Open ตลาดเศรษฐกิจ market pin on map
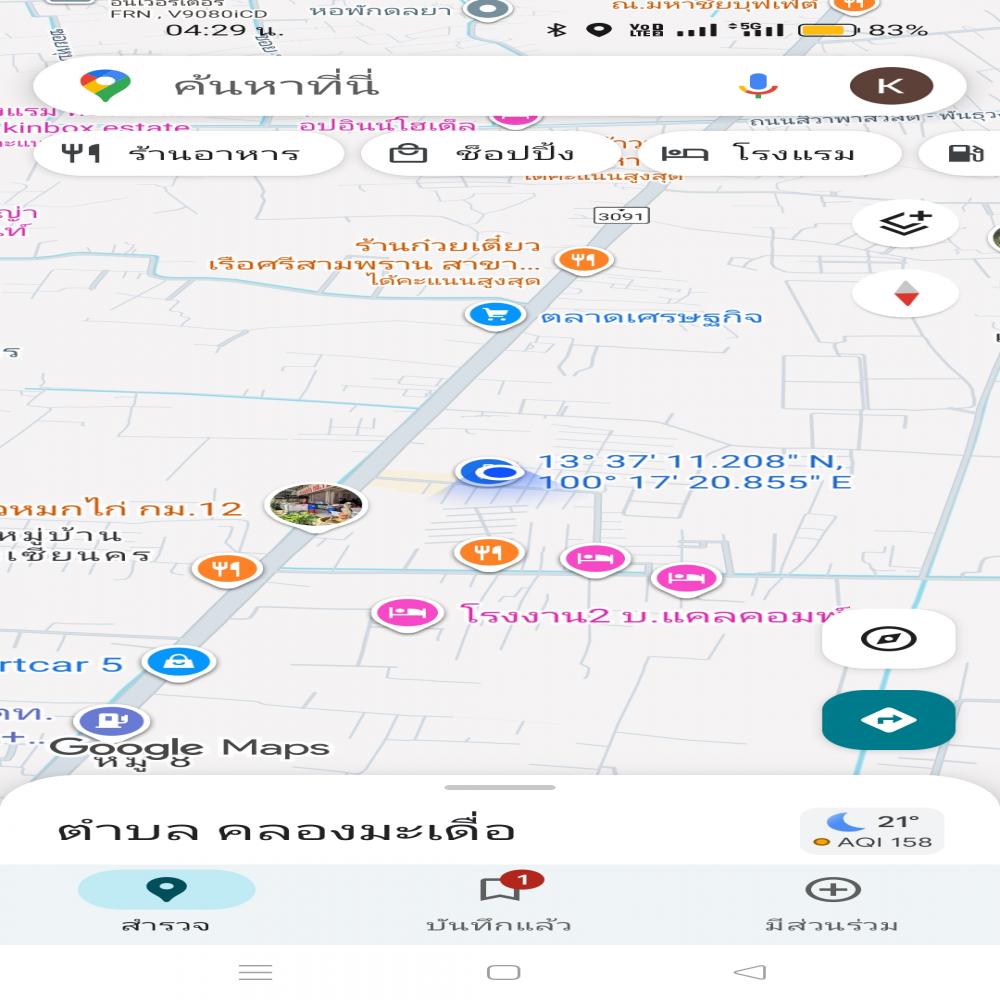The image size is (1000, 1000). point(495,316)
